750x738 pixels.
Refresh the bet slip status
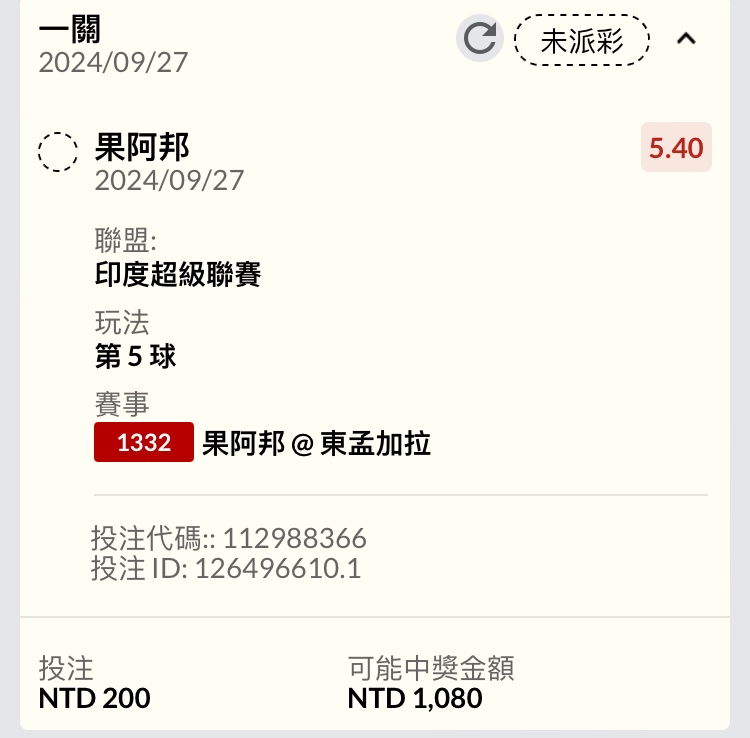coord(479,40)
